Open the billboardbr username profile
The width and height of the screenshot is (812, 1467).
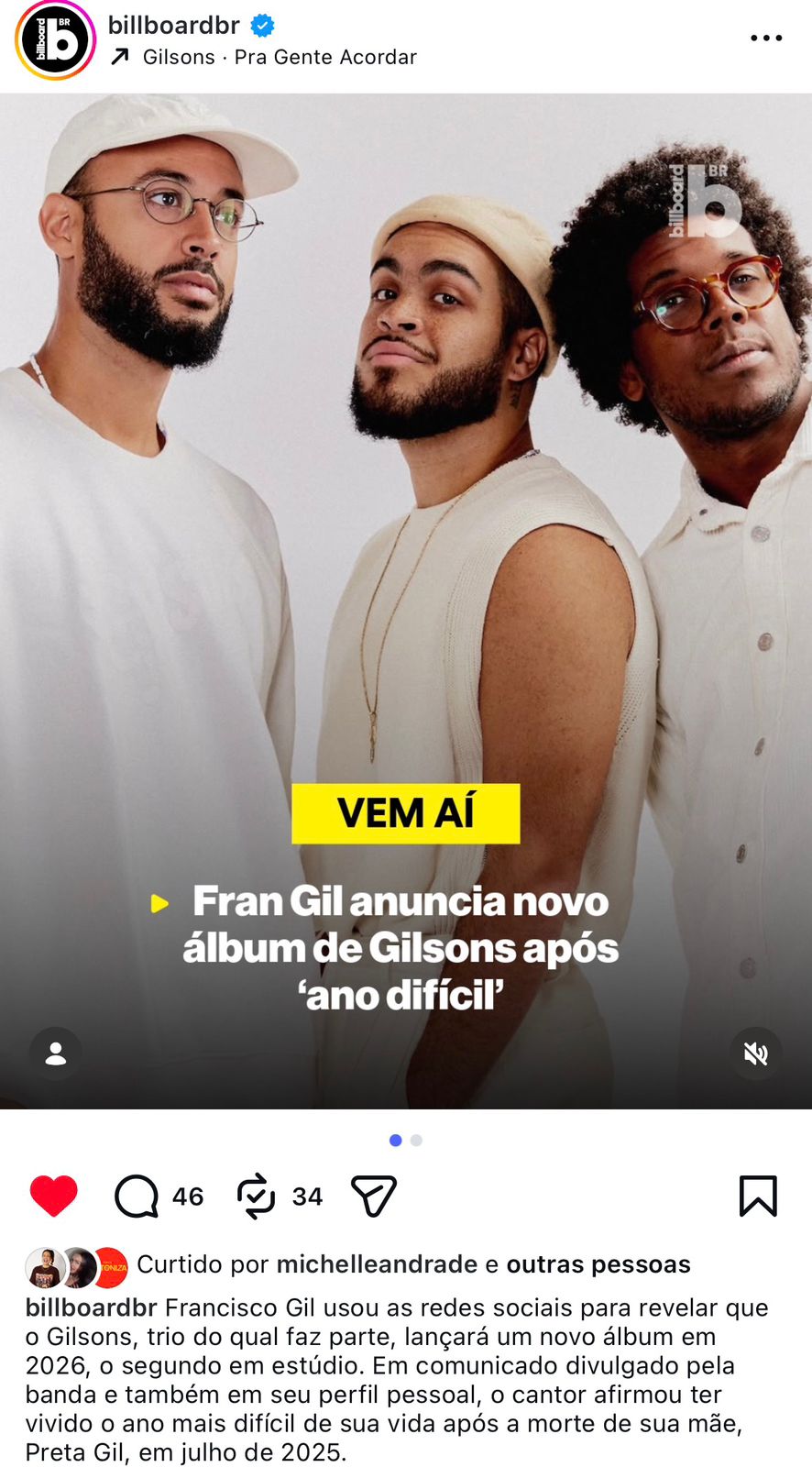(173, 26)
